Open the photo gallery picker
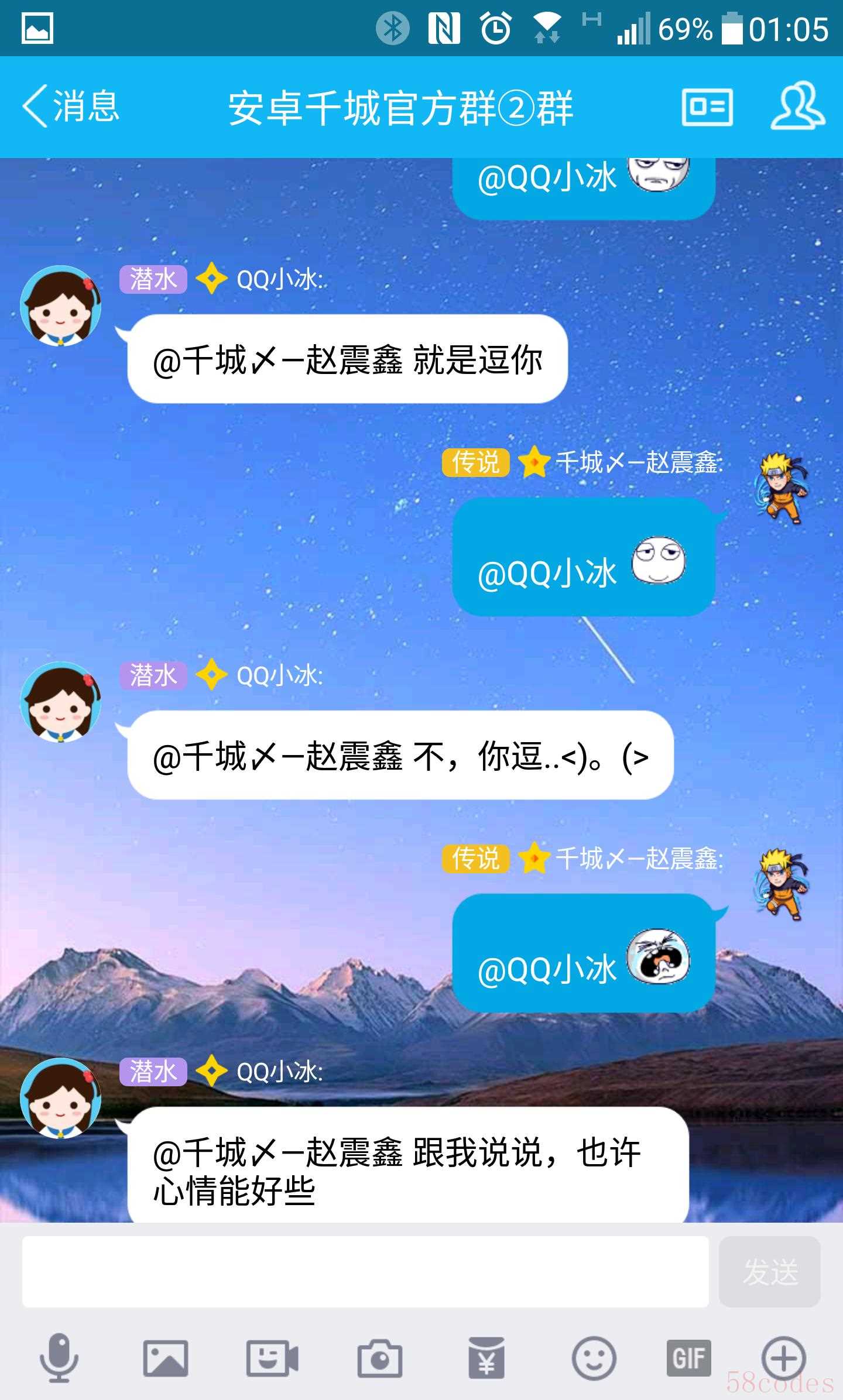This screenshot has width=843, height=1400. click(x=166, y=1358)
